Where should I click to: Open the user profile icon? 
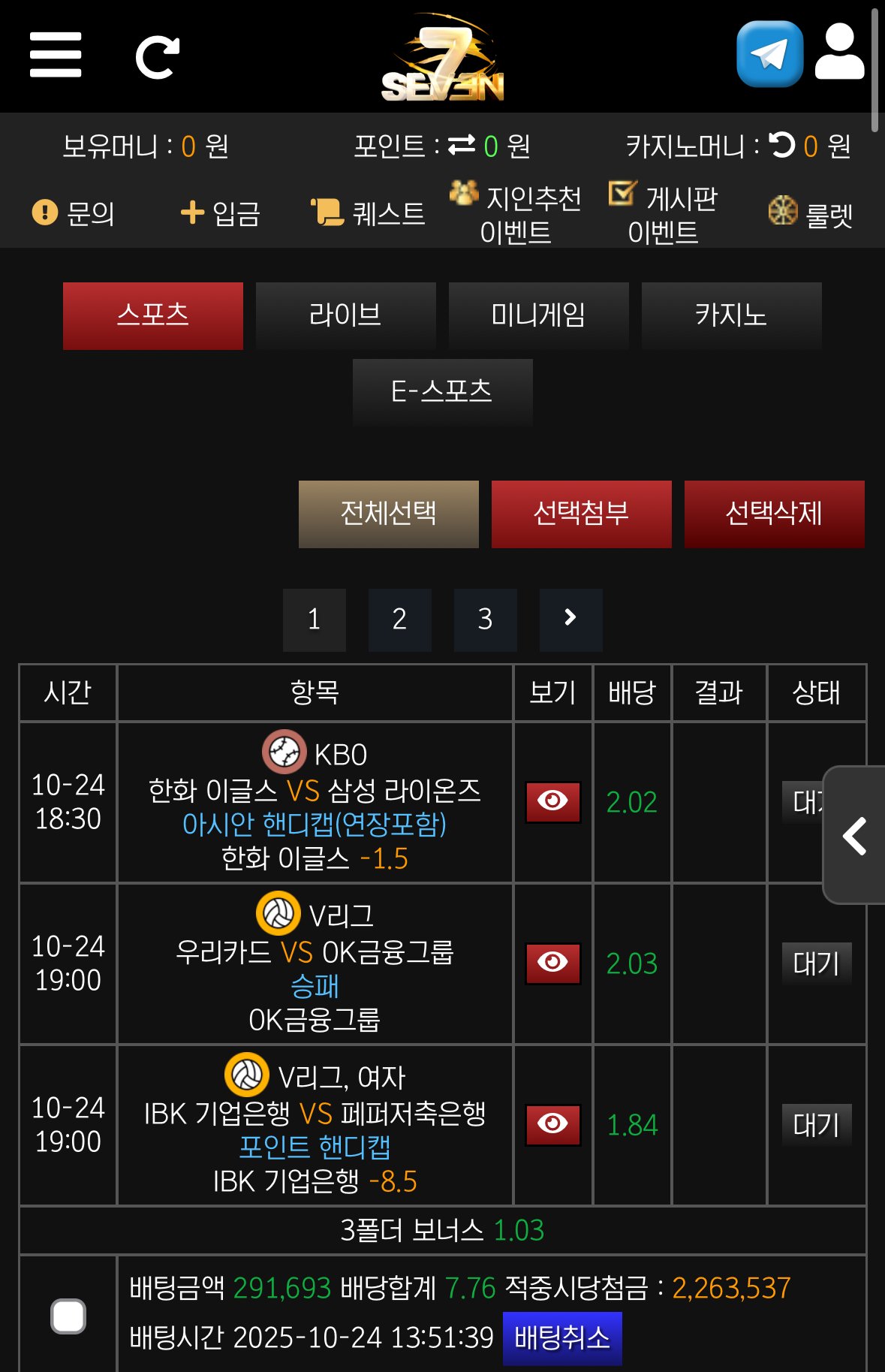[x=839, y=53]
